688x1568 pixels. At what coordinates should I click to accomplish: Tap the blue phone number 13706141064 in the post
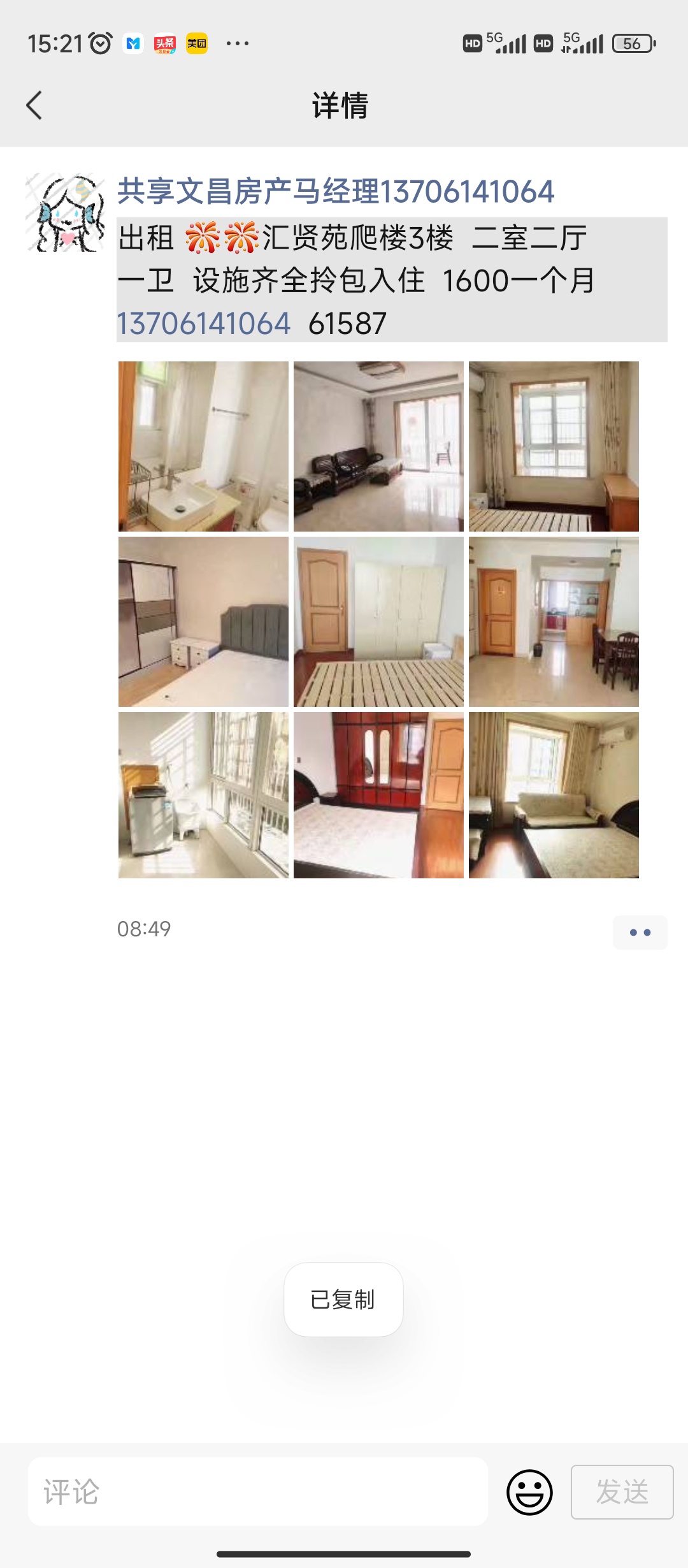click(x=204, y=323)
